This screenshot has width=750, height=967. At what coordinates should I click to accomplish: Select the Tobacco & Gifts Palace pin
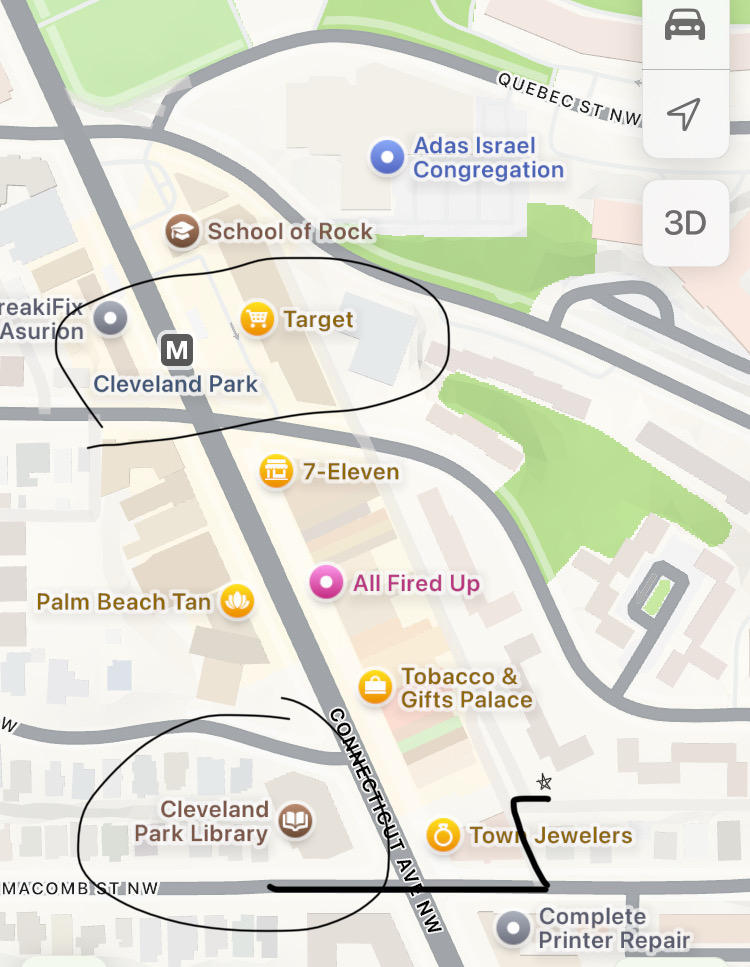pos(374,687)
